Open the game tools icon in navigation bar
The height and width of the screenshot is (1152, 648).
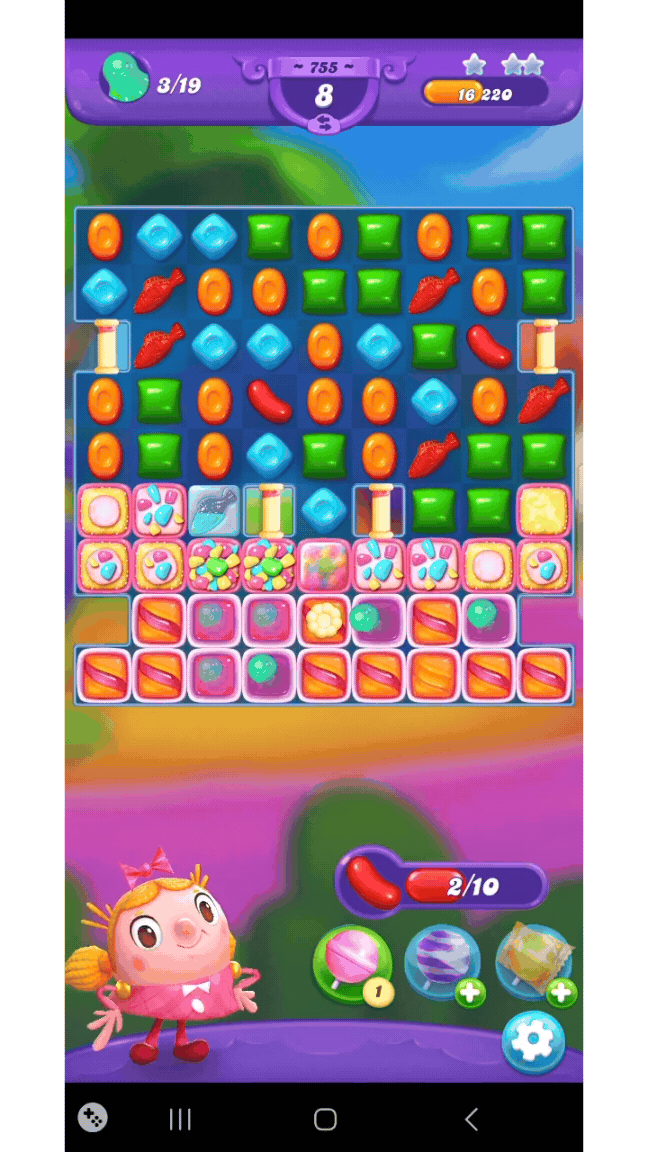(x=93, y=1117)
